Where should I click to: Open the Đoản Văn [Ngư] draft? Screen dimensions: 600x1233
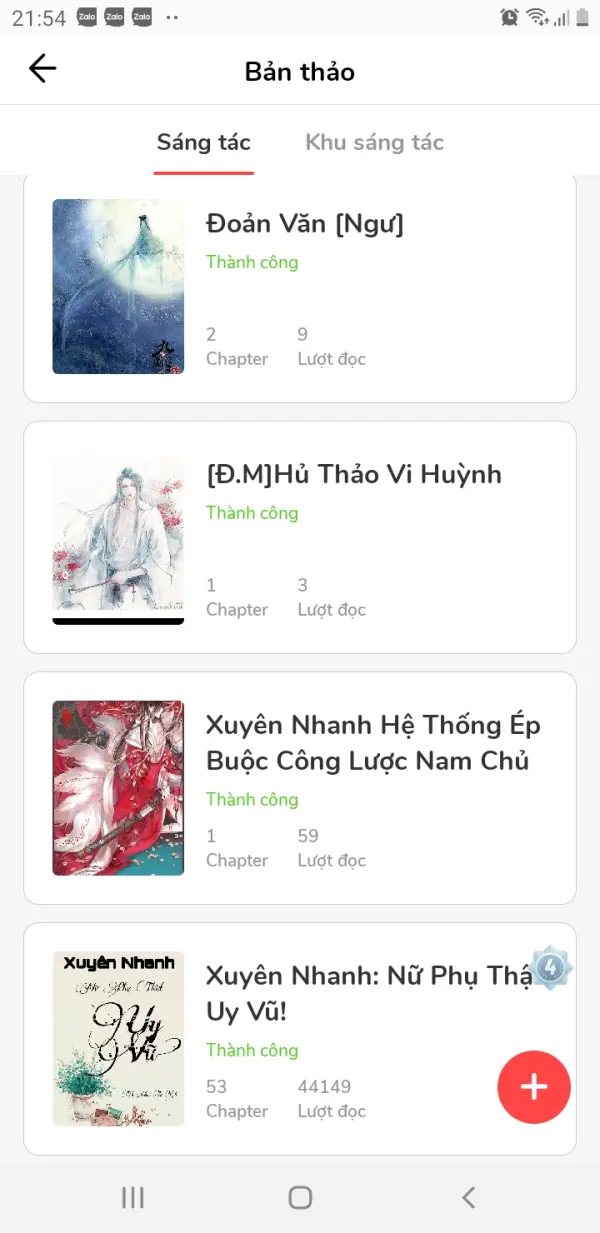(x=304, y=224)
